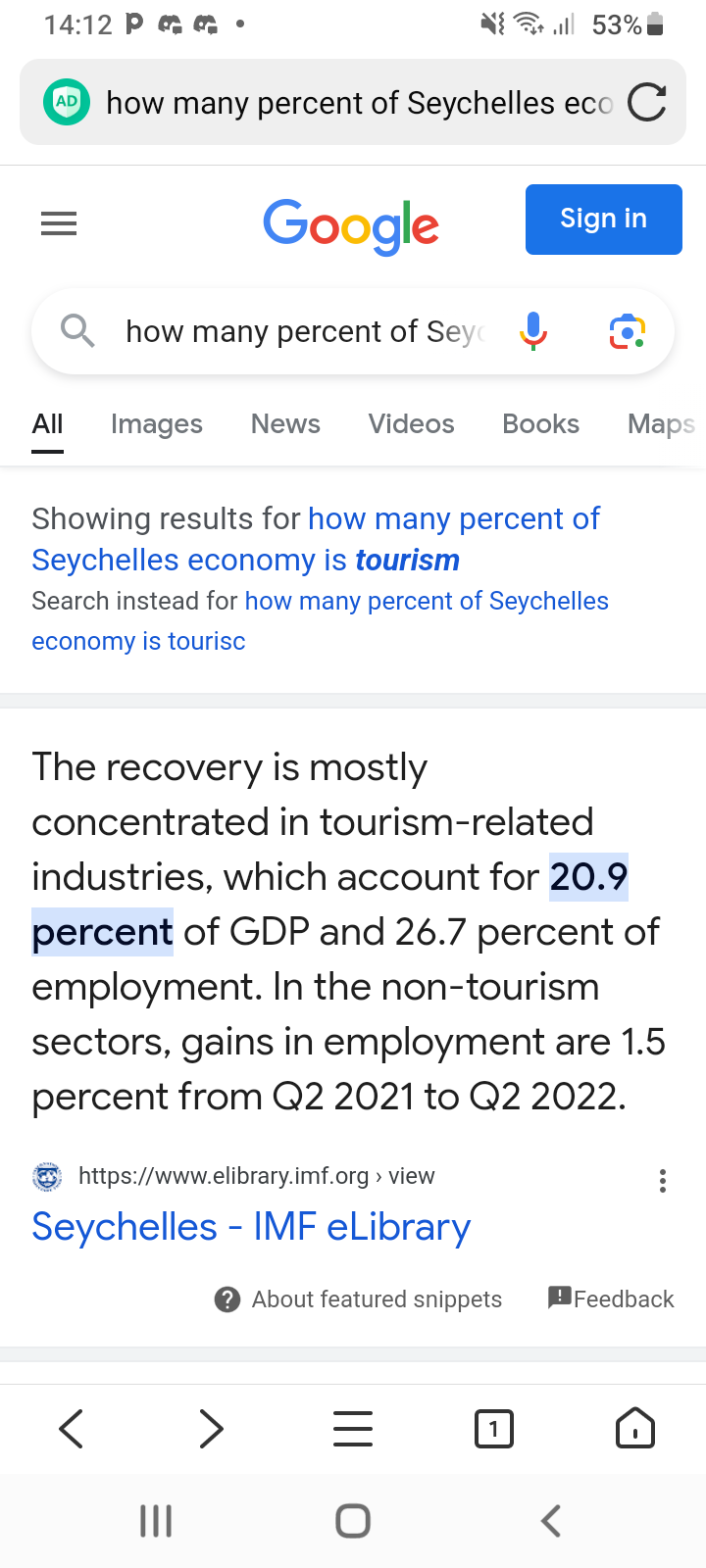
Task: Open Google Lens camera search
Action: (x=628, y=331)
